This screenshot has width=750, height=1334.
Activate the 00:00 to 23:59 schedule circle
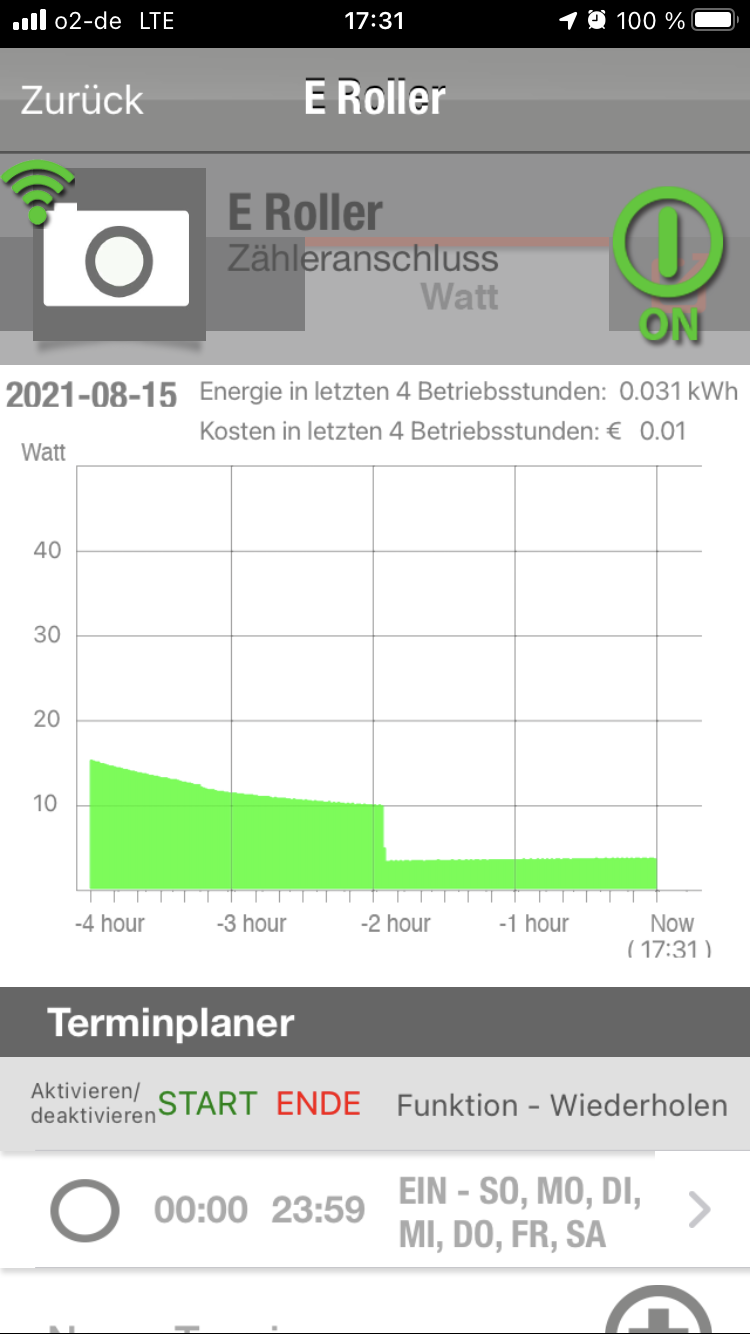coord(85,1211)
